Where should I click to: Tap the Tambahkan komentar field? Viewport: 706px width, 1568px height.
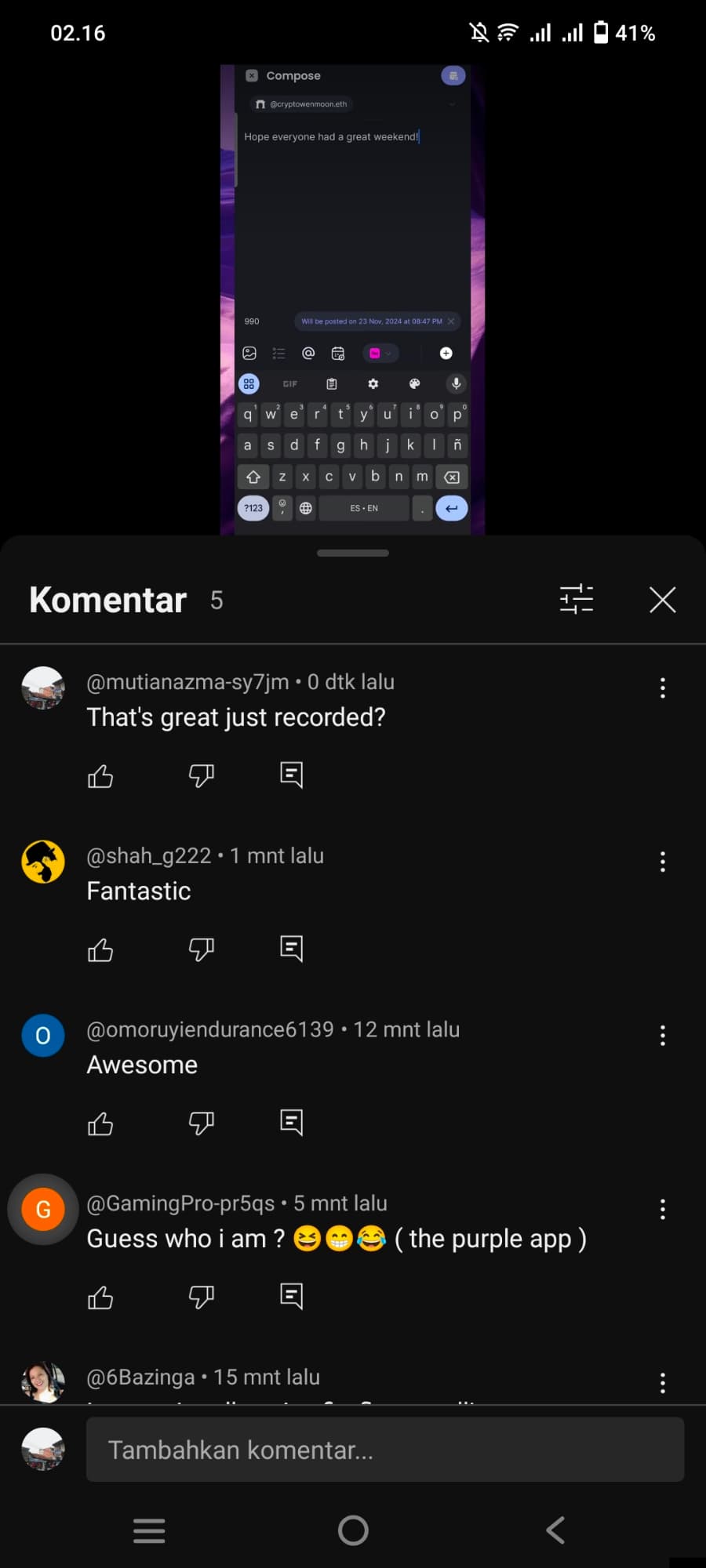coord(385,1450)
